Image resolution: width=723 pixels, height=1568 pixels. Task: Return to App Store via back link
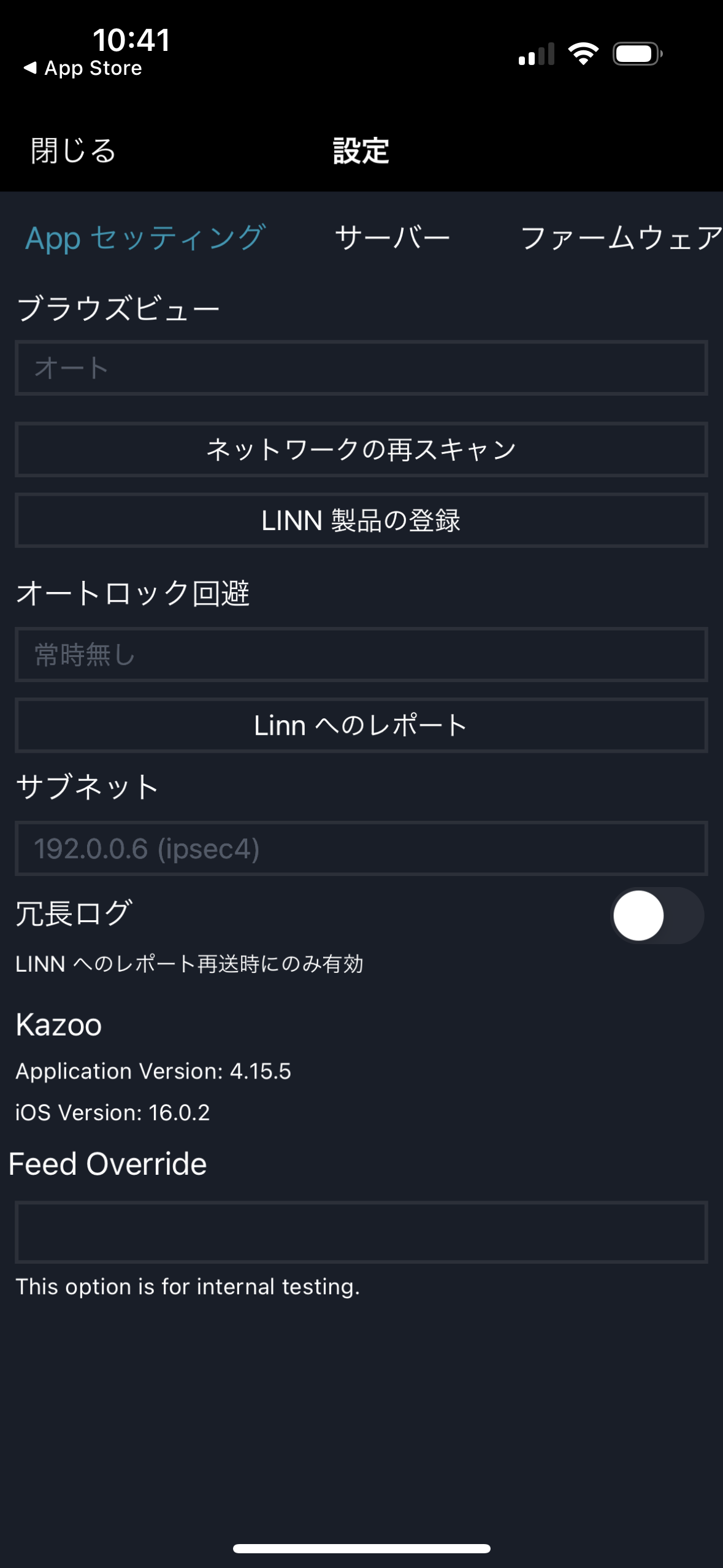coord(82,68)
